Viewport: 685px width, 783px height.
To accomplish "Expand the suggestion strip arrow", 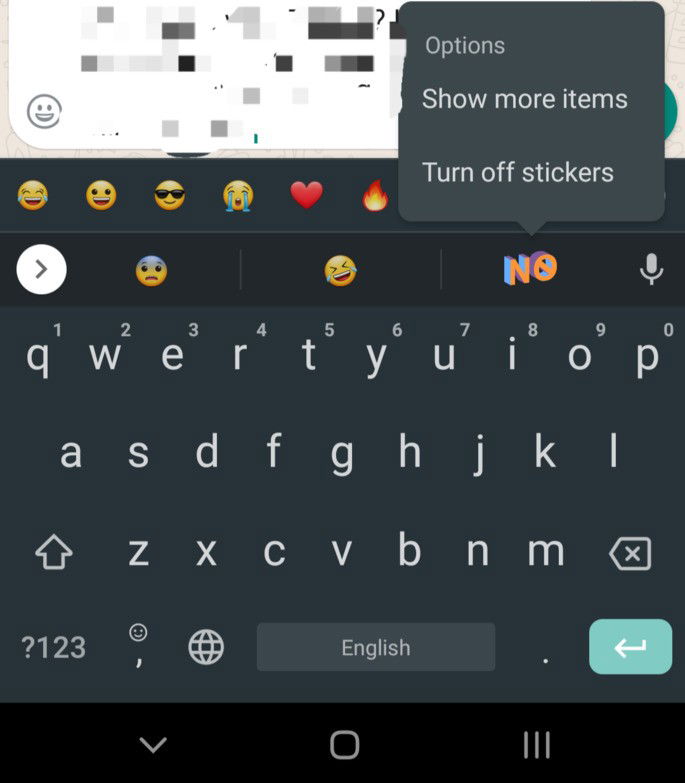I will [x=42, y=269].
